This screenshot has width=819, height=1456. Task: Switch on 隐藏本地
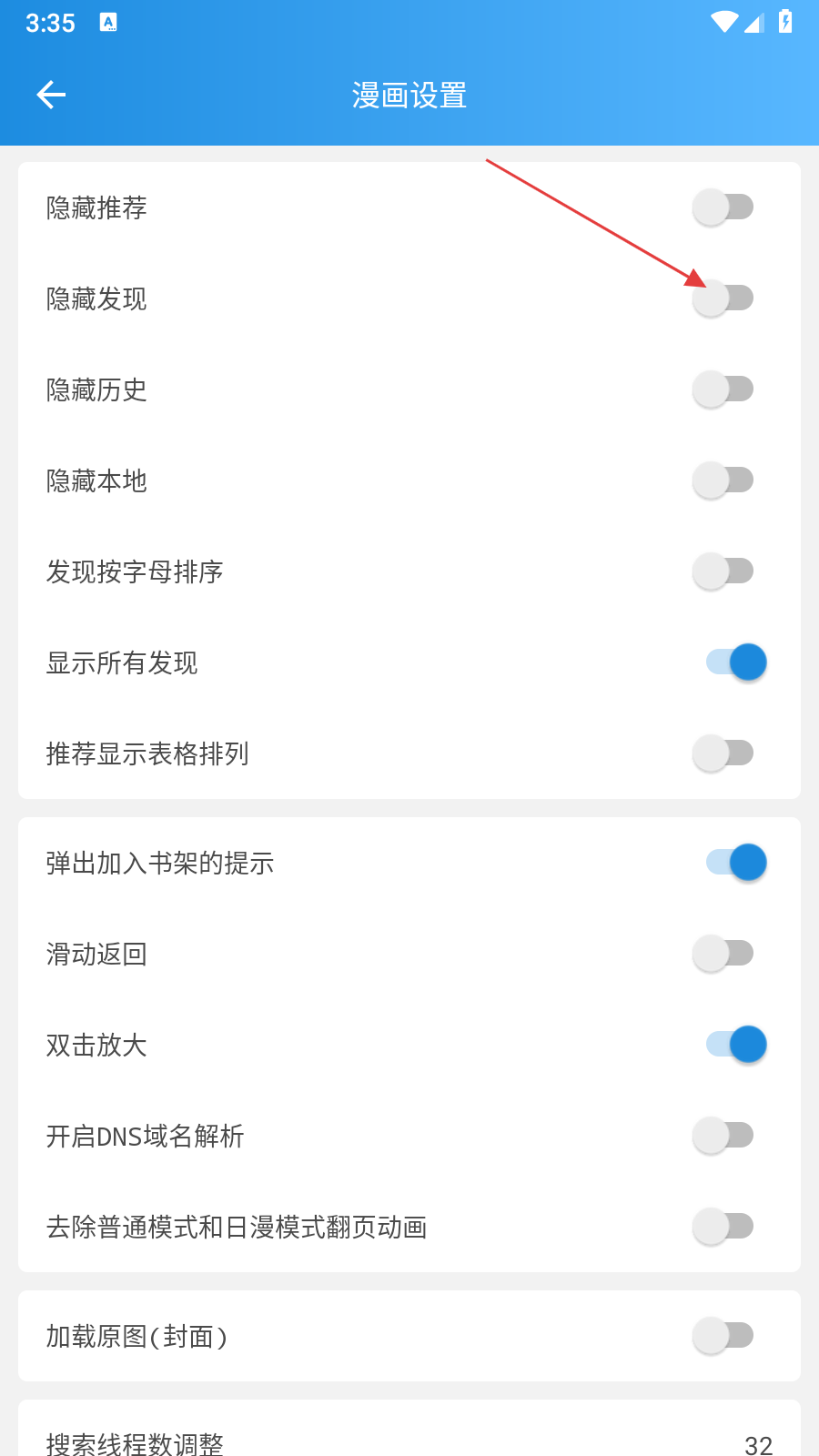pyautogui.click(x=723, y=480)
